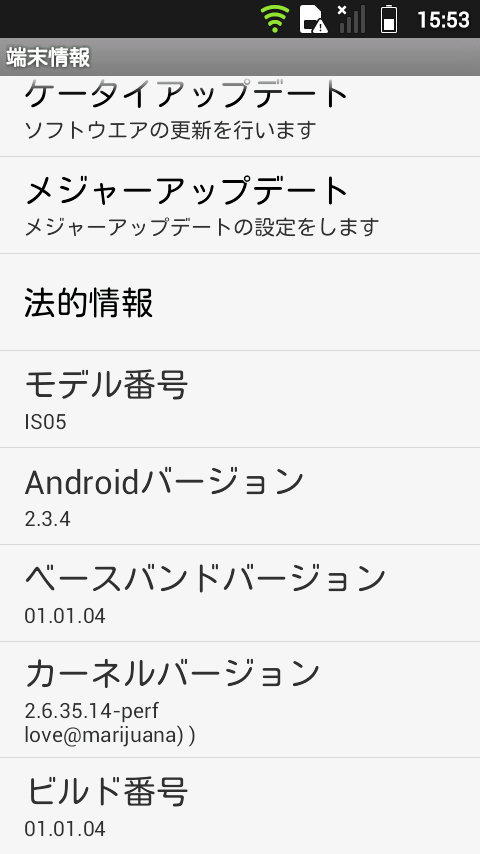Open ケータイアップデート software update
This screenshot has width=480, height=854.
240,116
